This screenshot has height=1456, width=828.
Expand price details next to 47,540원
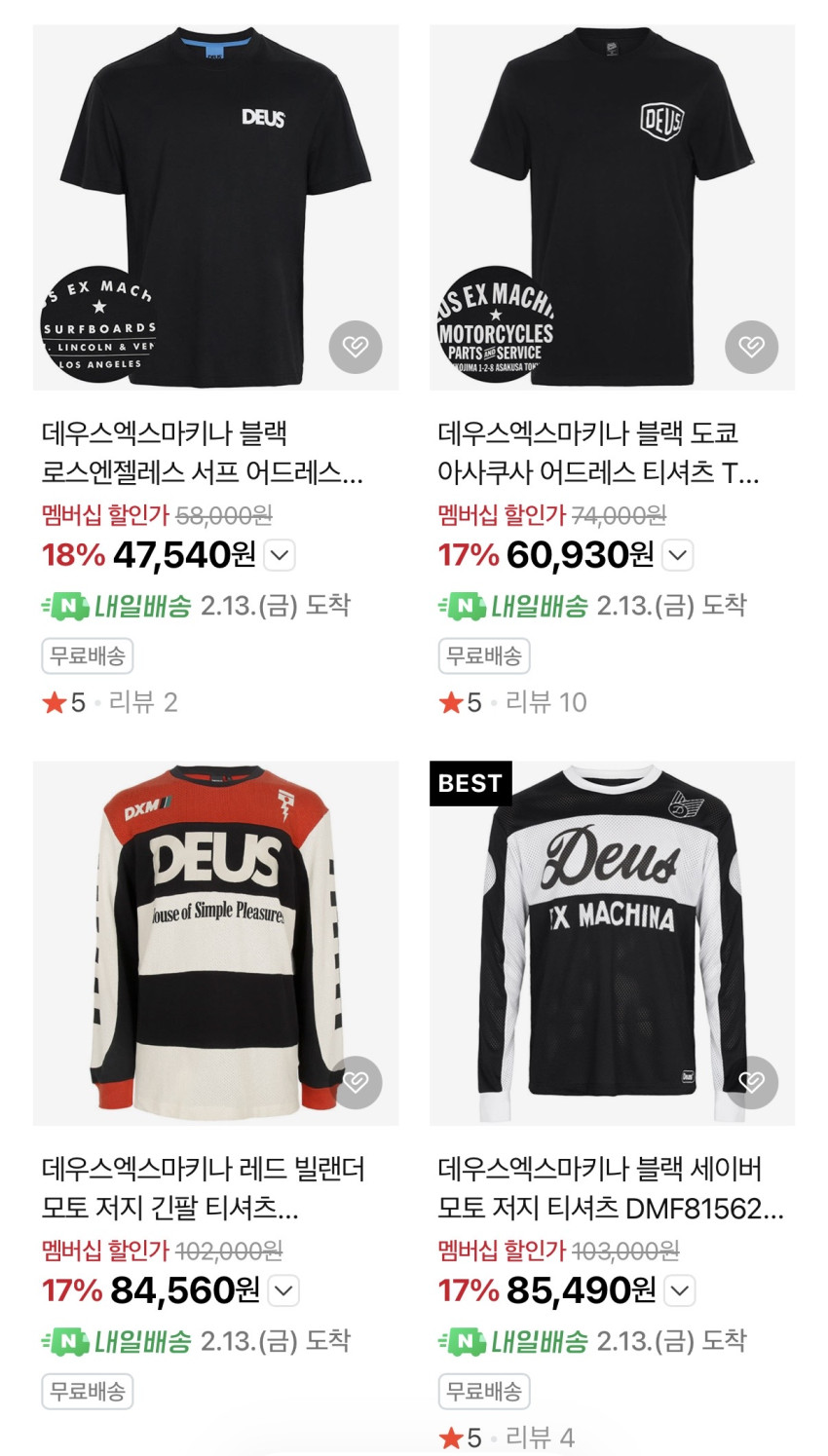tap(280, 555)
